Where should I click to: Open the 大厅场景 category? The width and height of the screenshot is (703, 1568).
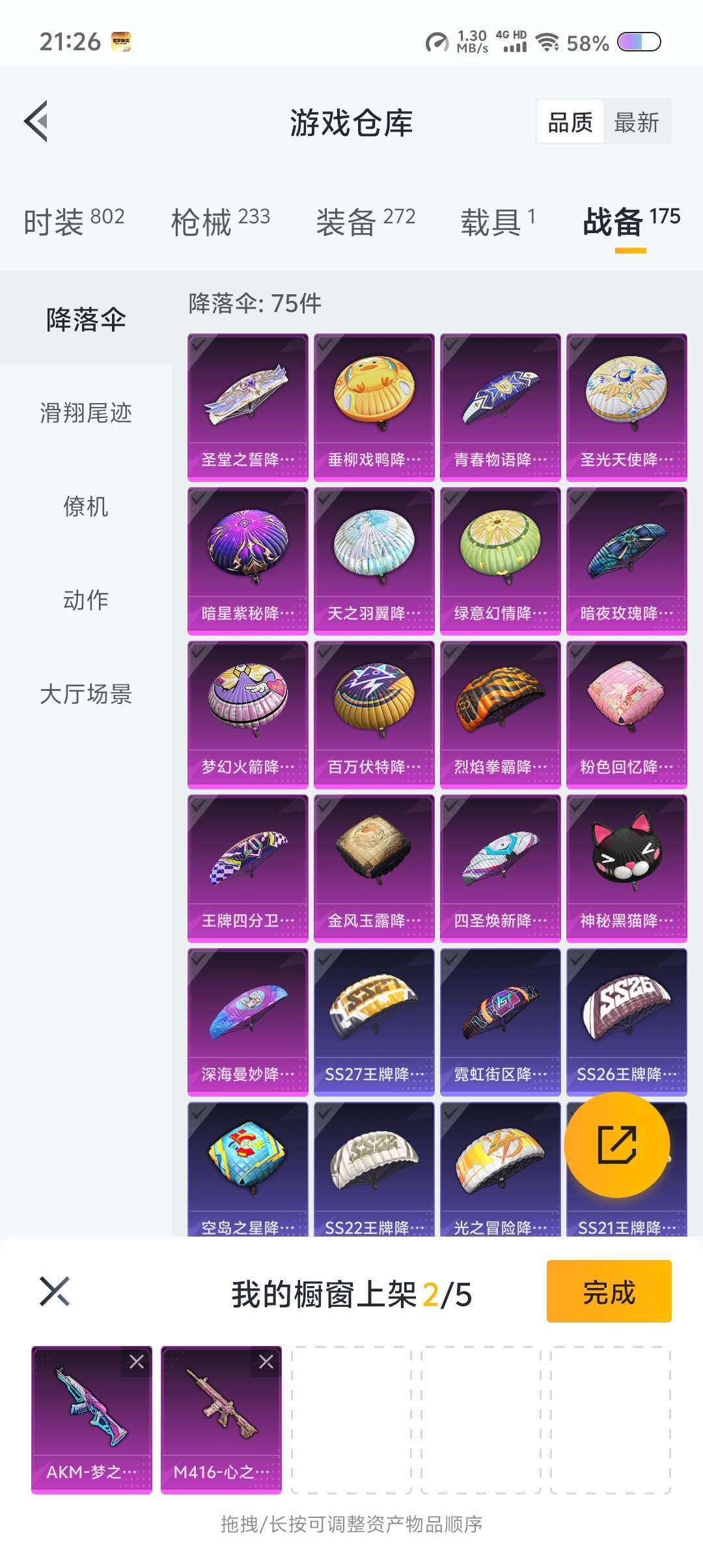pyautogui.click(x=86, y=694)
